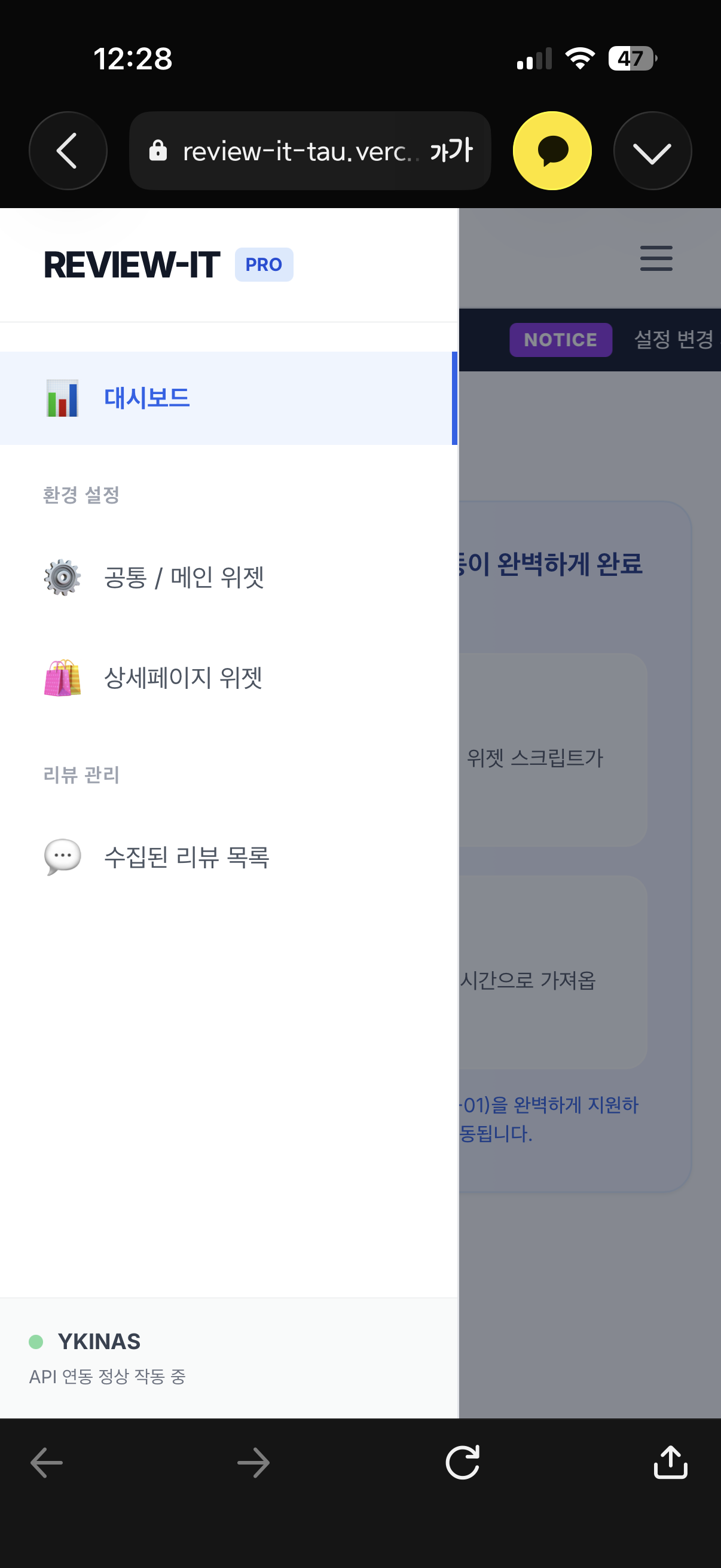Viewport: 721px width, 1568px height.
Task: Navigate back with the bottom left arrow
Action: coord(47,1462)
